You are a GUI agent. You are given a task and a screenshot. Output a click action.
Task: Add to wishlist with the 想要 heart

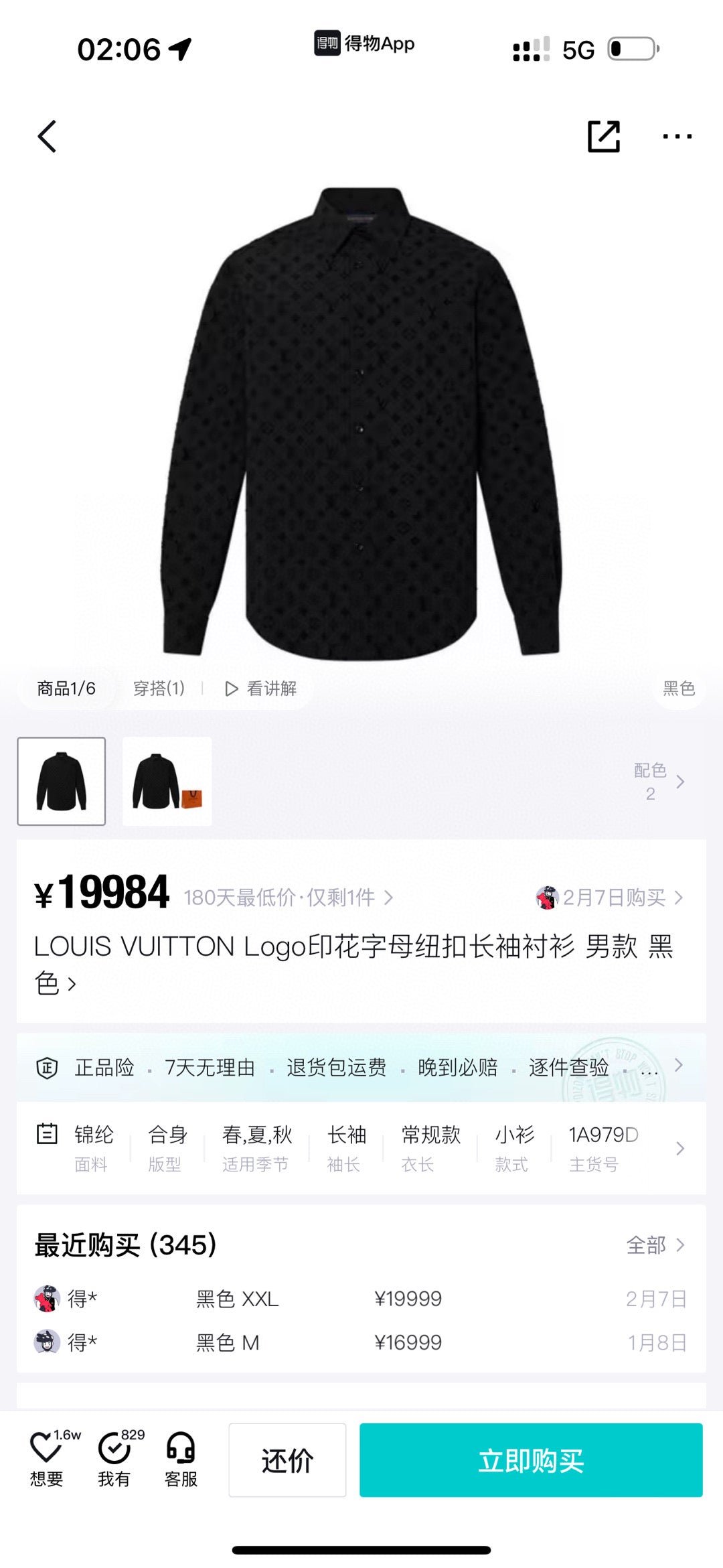point(47,1459)
